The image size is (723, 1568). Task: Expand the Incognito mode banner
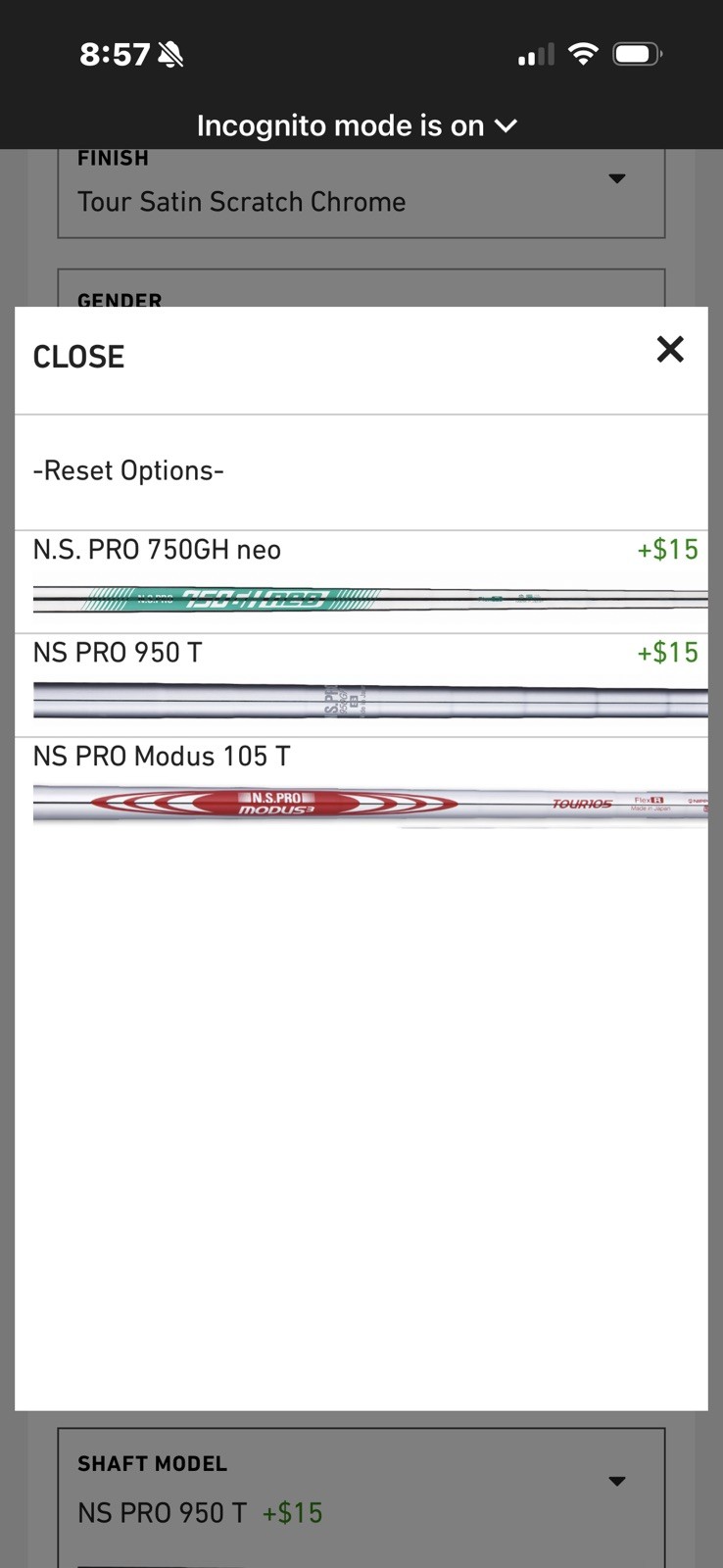pos(358,126)
